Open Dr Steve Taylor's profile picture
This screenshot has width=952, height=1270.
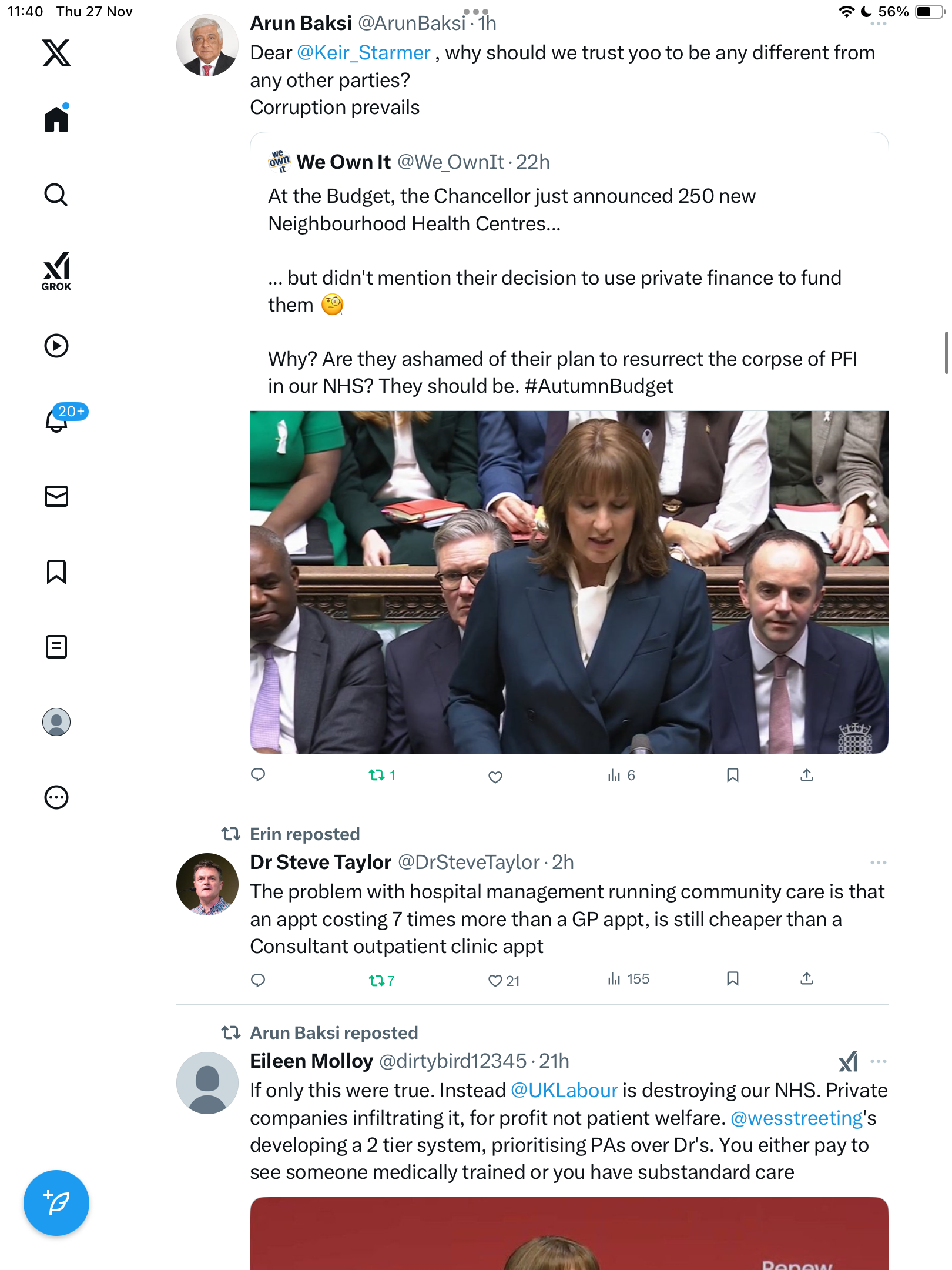(x=207, y=884)
